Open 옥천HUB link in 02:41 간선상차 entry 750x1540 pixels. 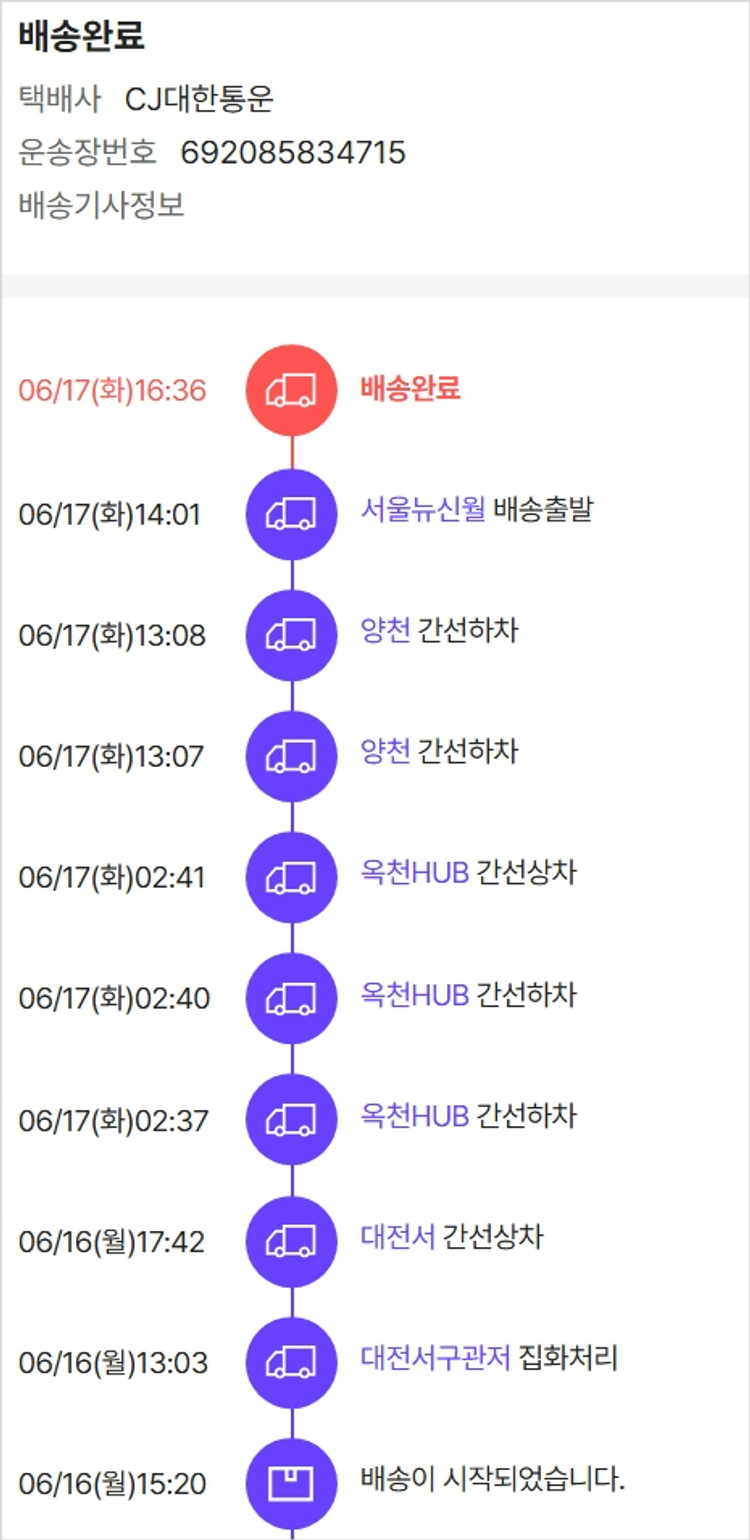(414, 873)
